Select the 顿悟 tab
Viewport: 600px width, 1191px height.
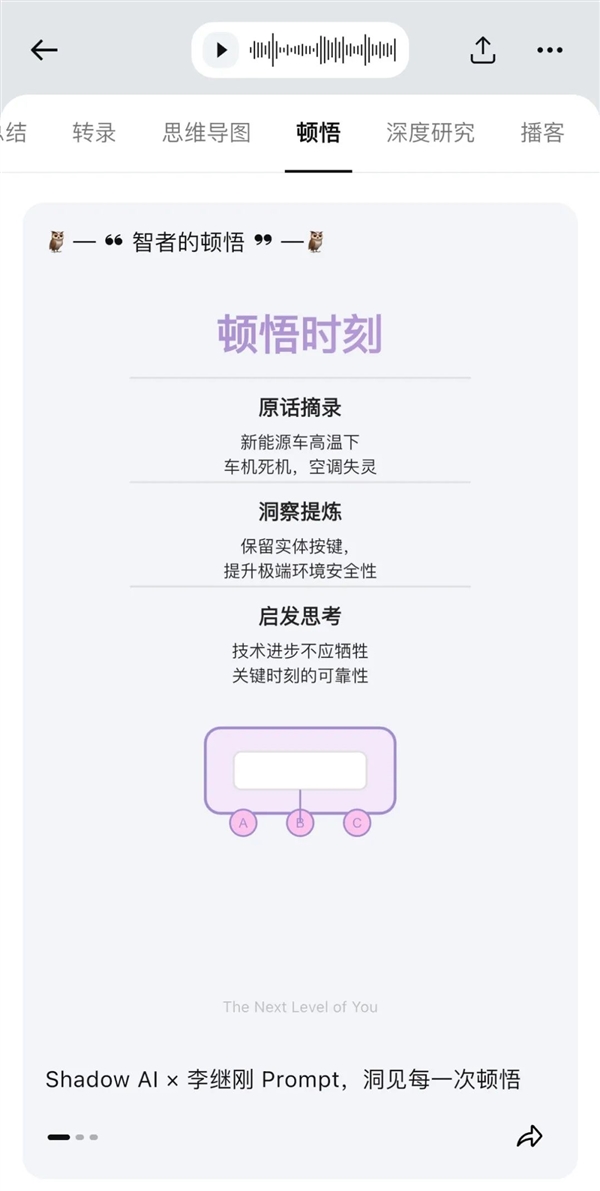pyautogui.click(x=318, y=133)
